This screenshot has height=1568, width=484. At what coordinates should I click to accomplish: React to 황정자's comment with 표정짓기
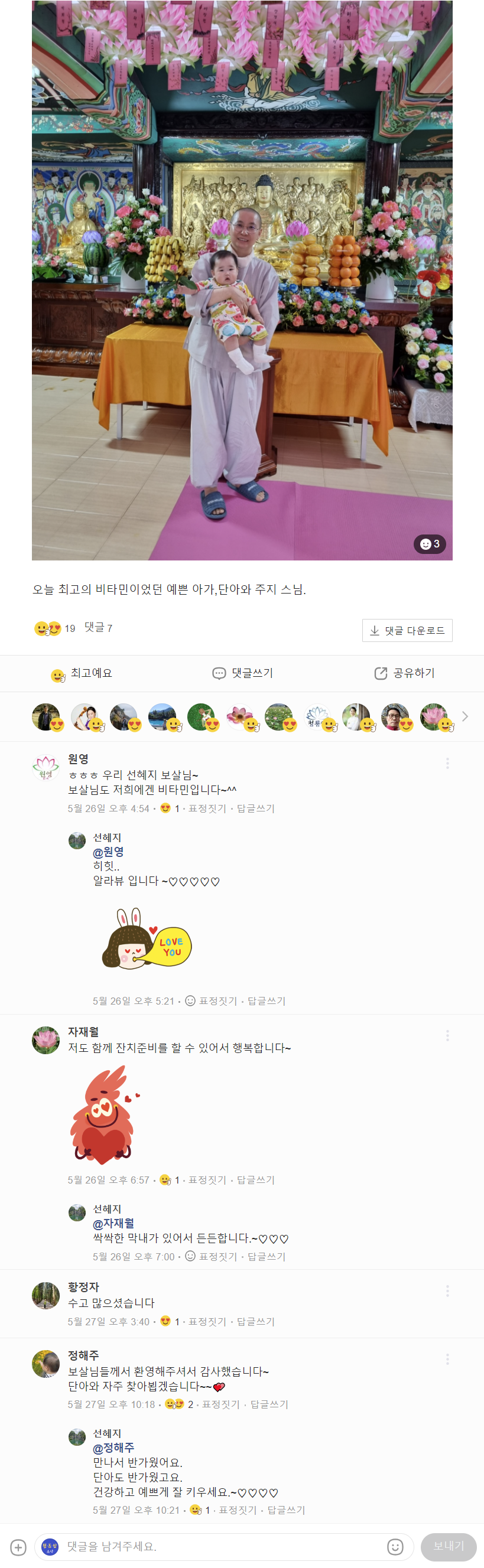(x=207, y=1322)
